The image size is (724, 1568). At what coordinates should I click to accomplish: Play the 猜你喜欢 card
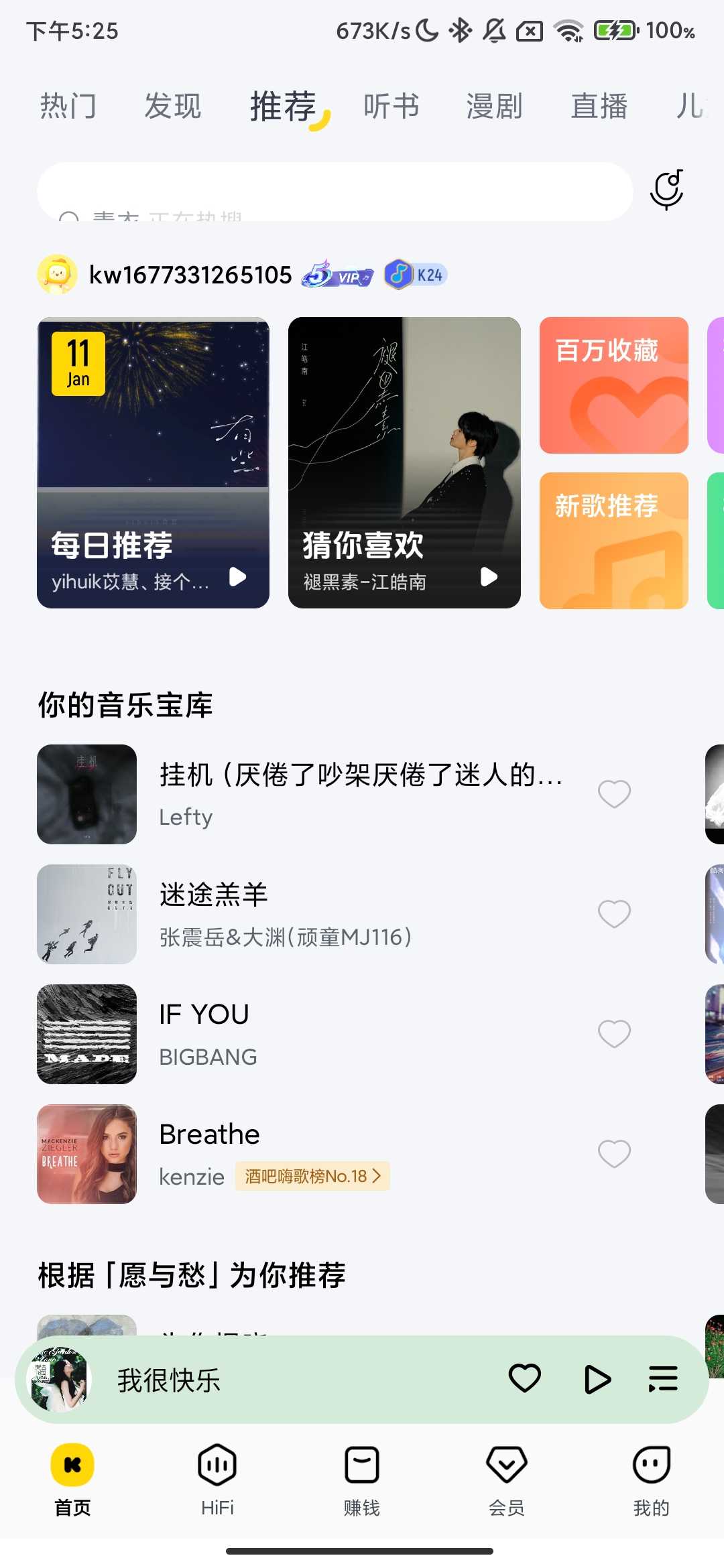click(x=489, y=576)
